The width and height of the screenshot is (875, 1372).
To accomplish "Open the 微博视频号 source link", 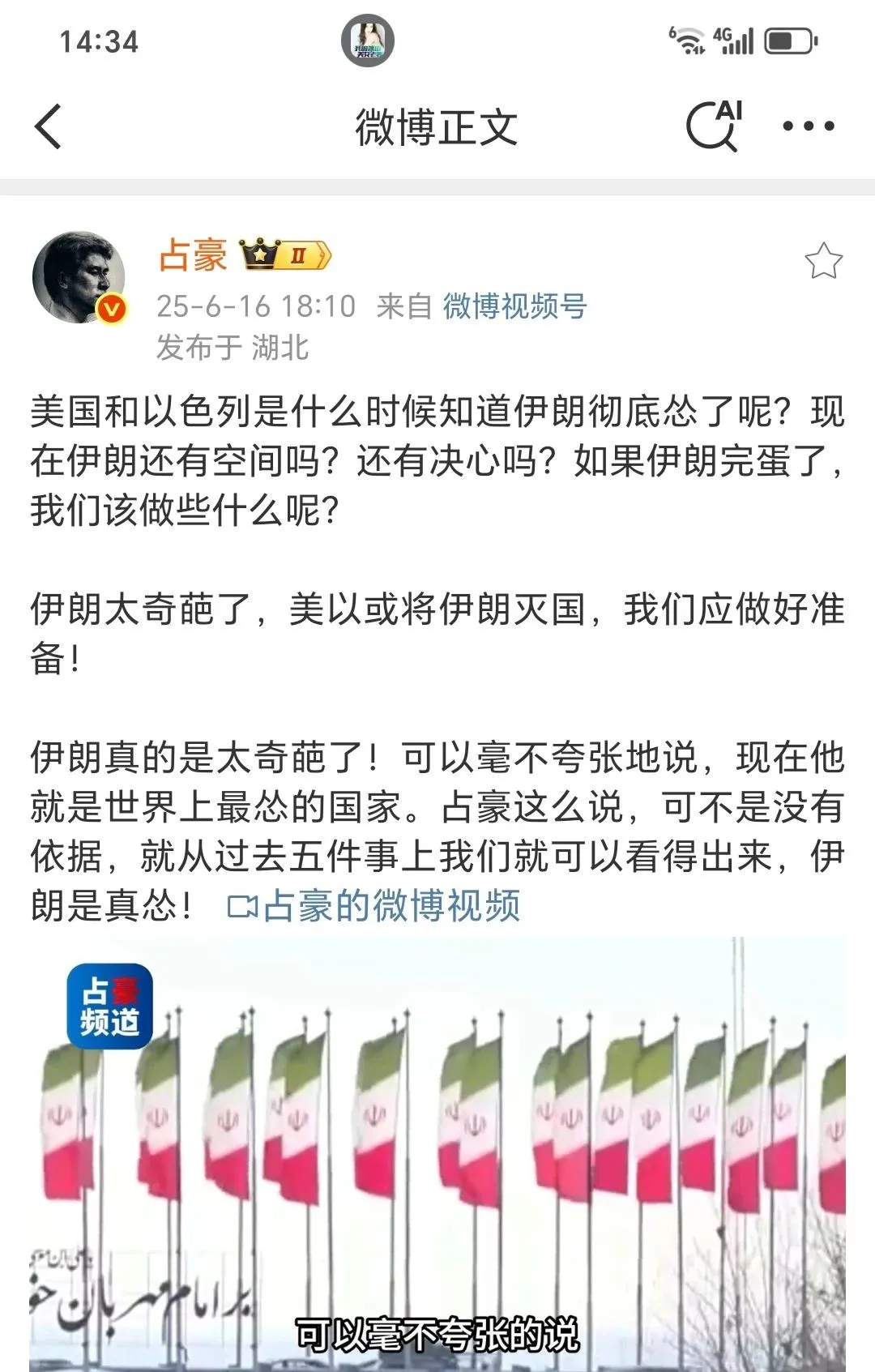I will click(x=514, y=306).
